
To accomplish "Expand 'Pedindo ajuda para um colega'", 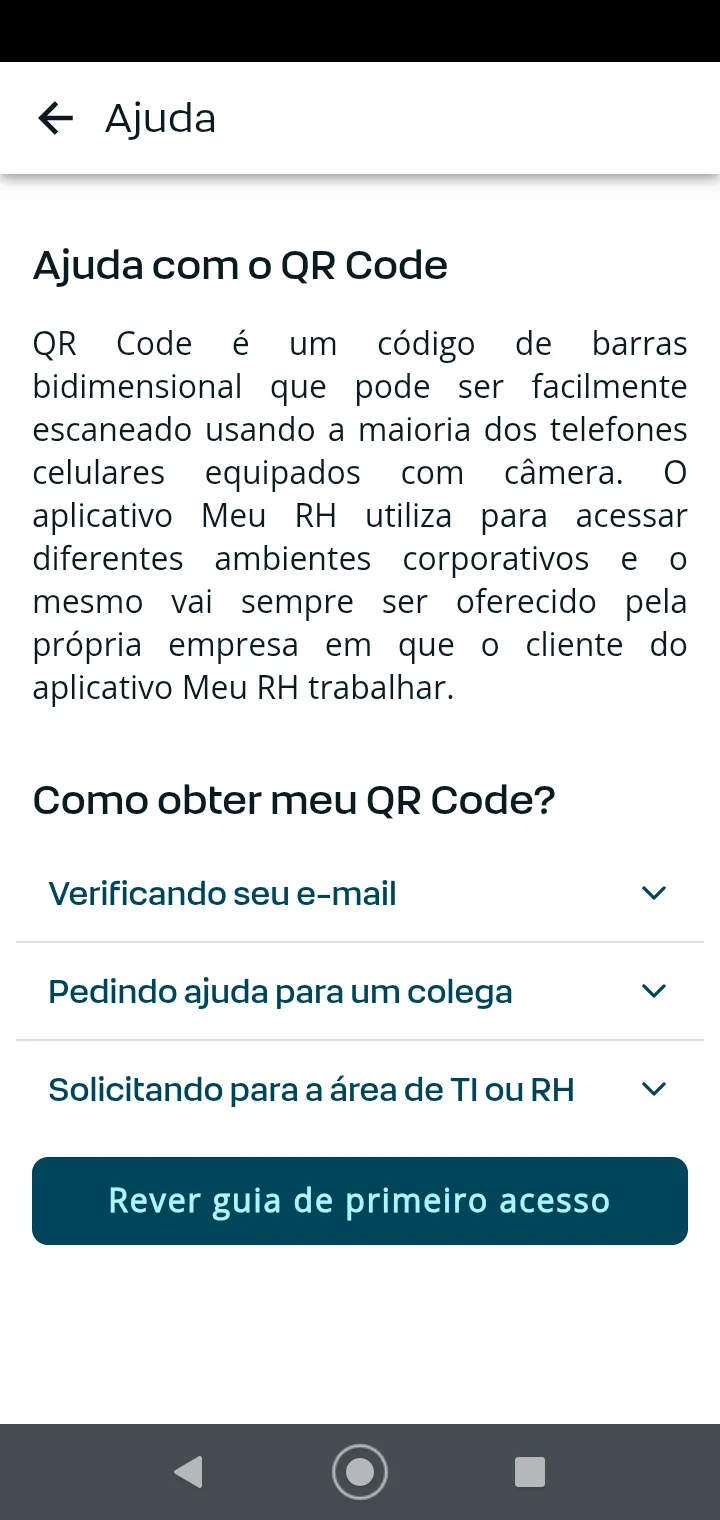I will click(360, 991).
